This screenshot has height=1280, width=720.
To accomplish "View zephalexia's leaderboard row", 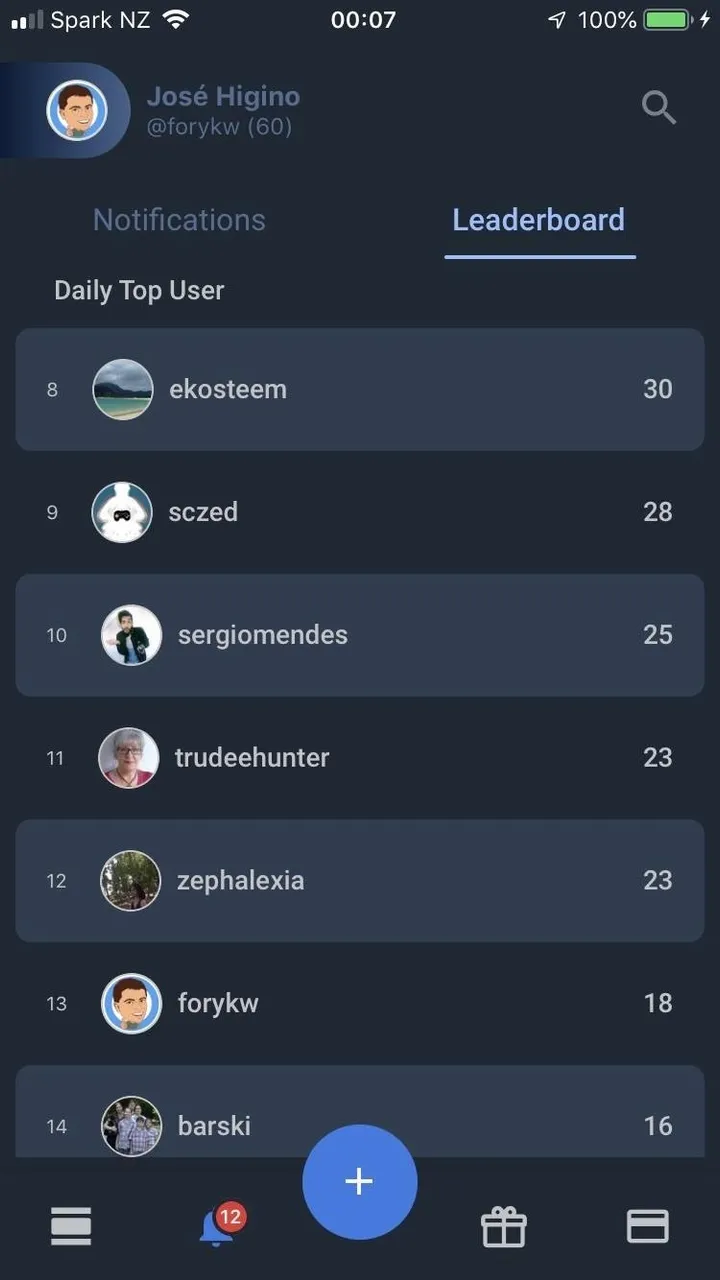I will tap(360, 881).
